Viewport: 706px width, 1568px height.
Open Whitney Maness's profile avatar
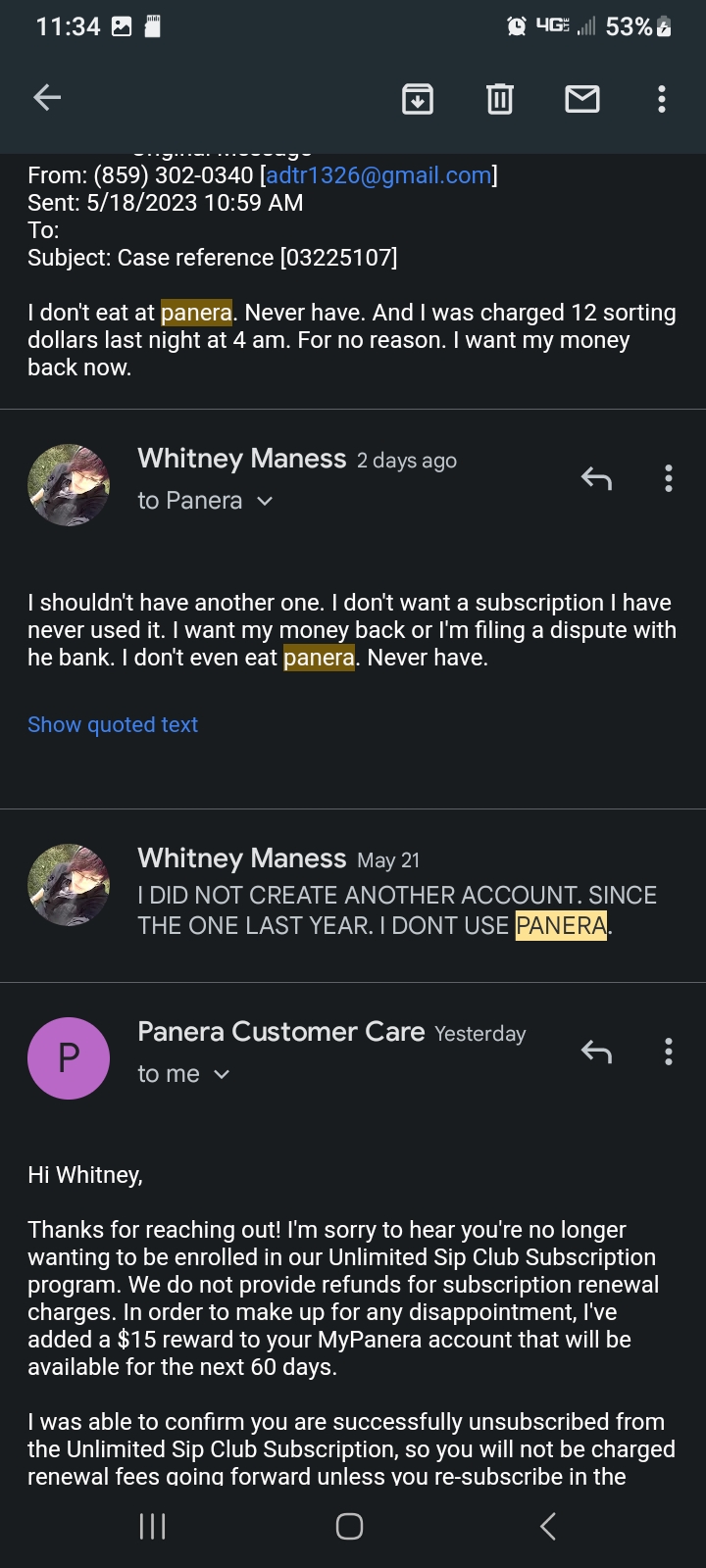click(x=68, y=484)
